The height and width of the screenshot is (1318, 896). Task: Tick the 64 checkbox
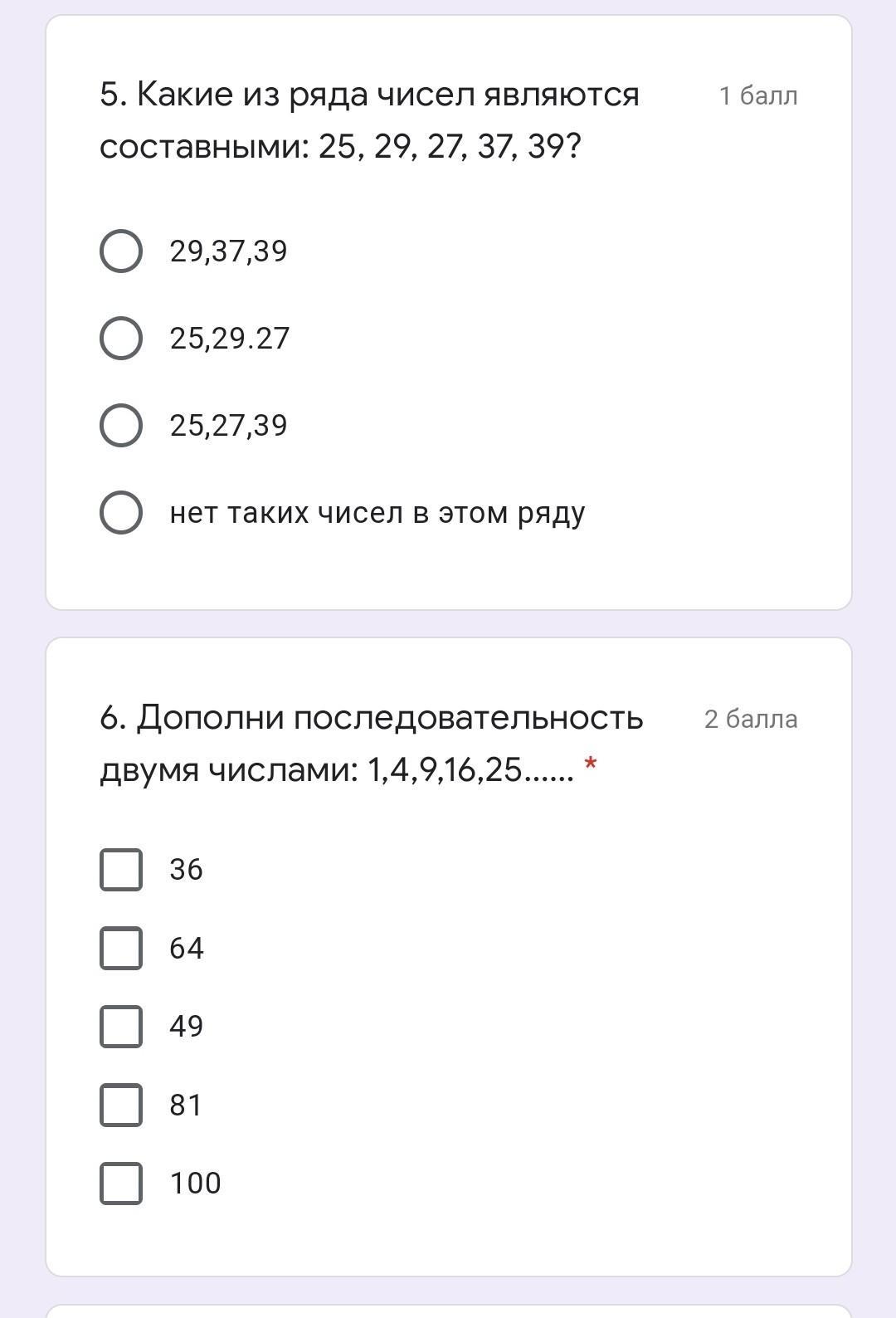(x=121, y=948)
